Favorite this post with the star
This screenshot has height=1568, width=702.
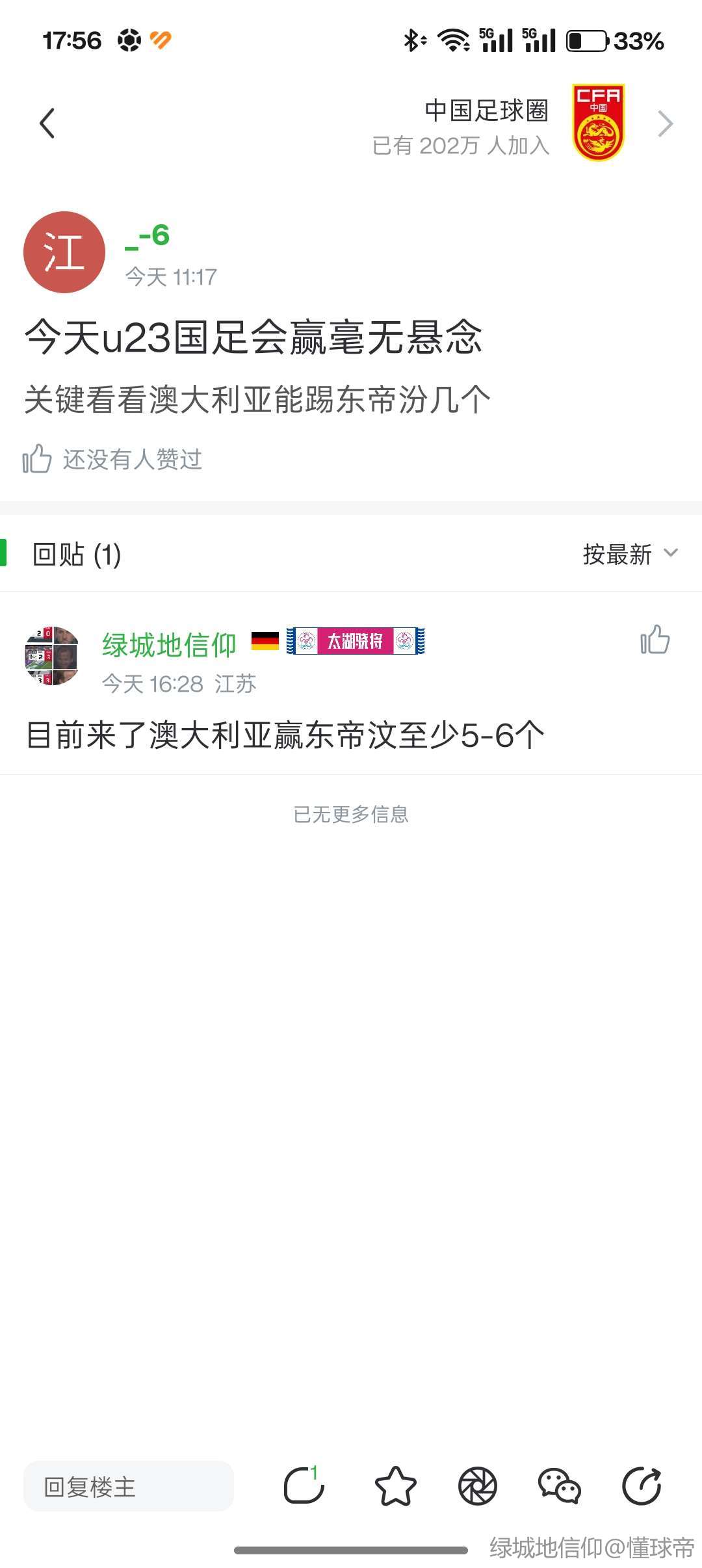point(395,1486)
